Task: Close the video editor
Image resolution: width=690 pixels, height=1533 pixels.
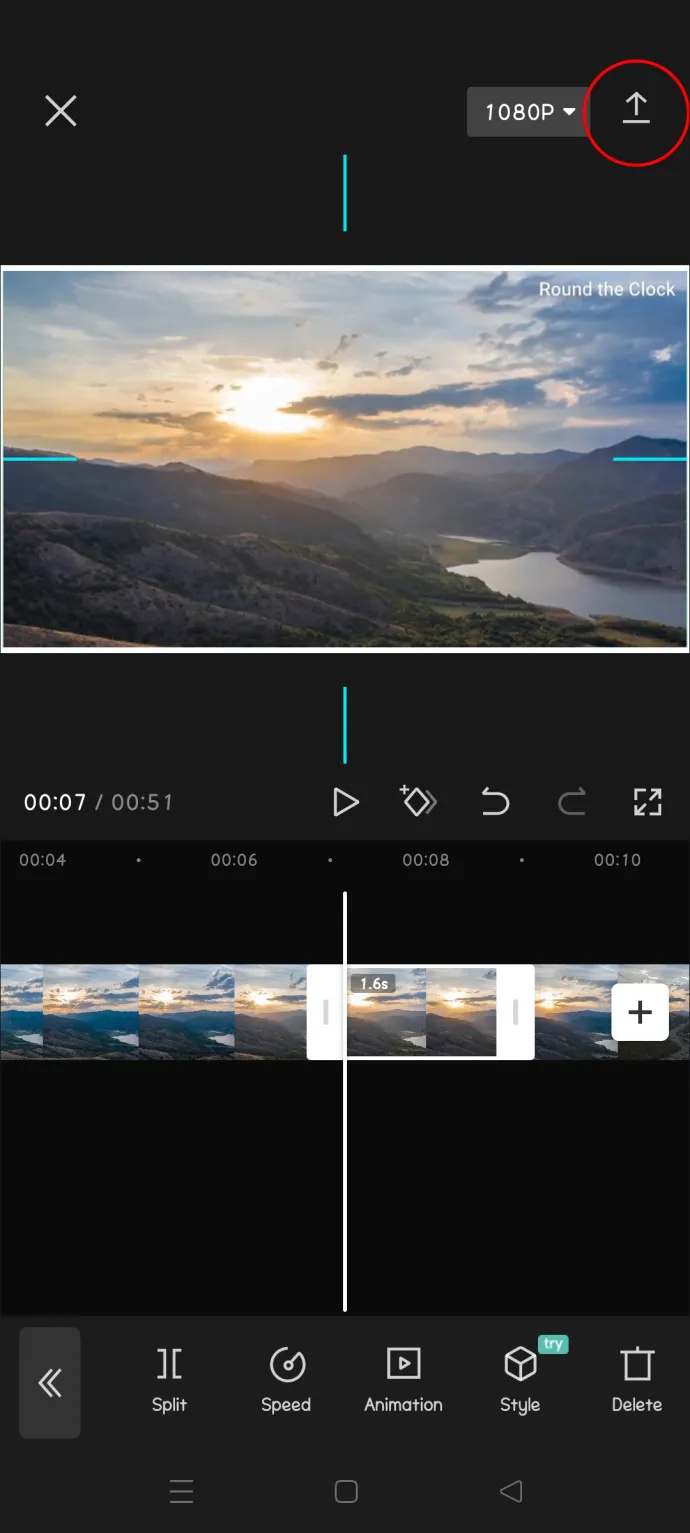Action: [61, 111]
